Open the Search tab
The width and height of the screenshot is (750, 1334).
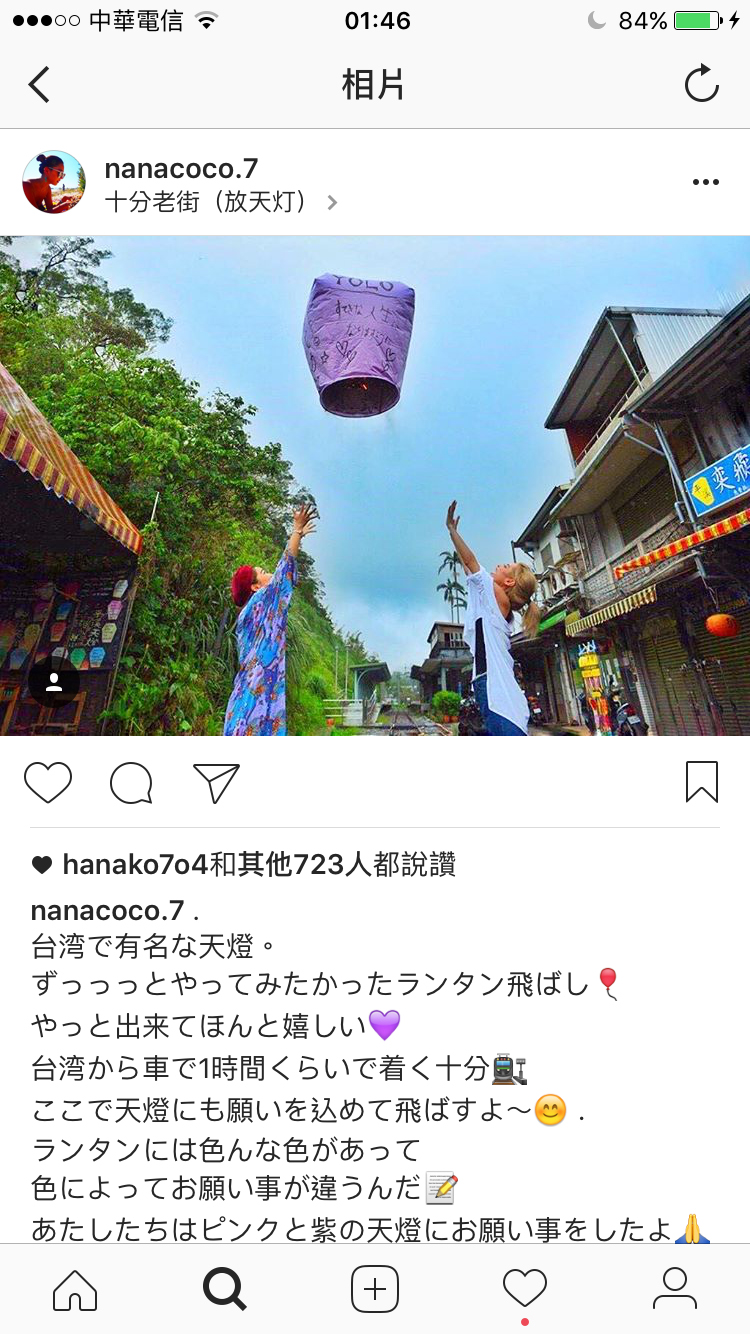click(x=225, y=1289)
